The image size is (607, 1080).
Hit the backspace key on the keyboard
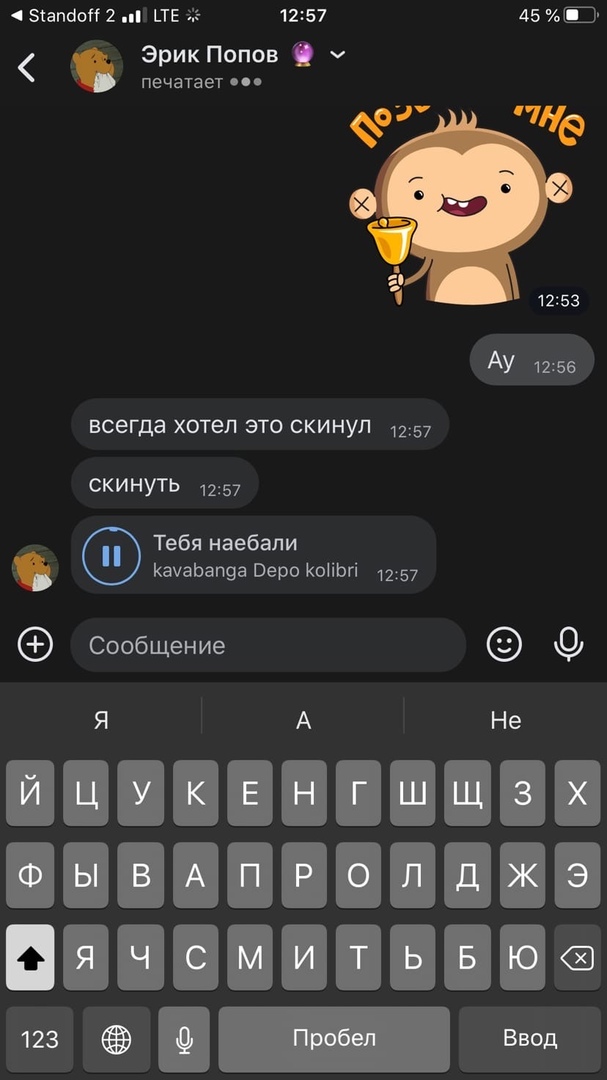click(x=577, y=959)
